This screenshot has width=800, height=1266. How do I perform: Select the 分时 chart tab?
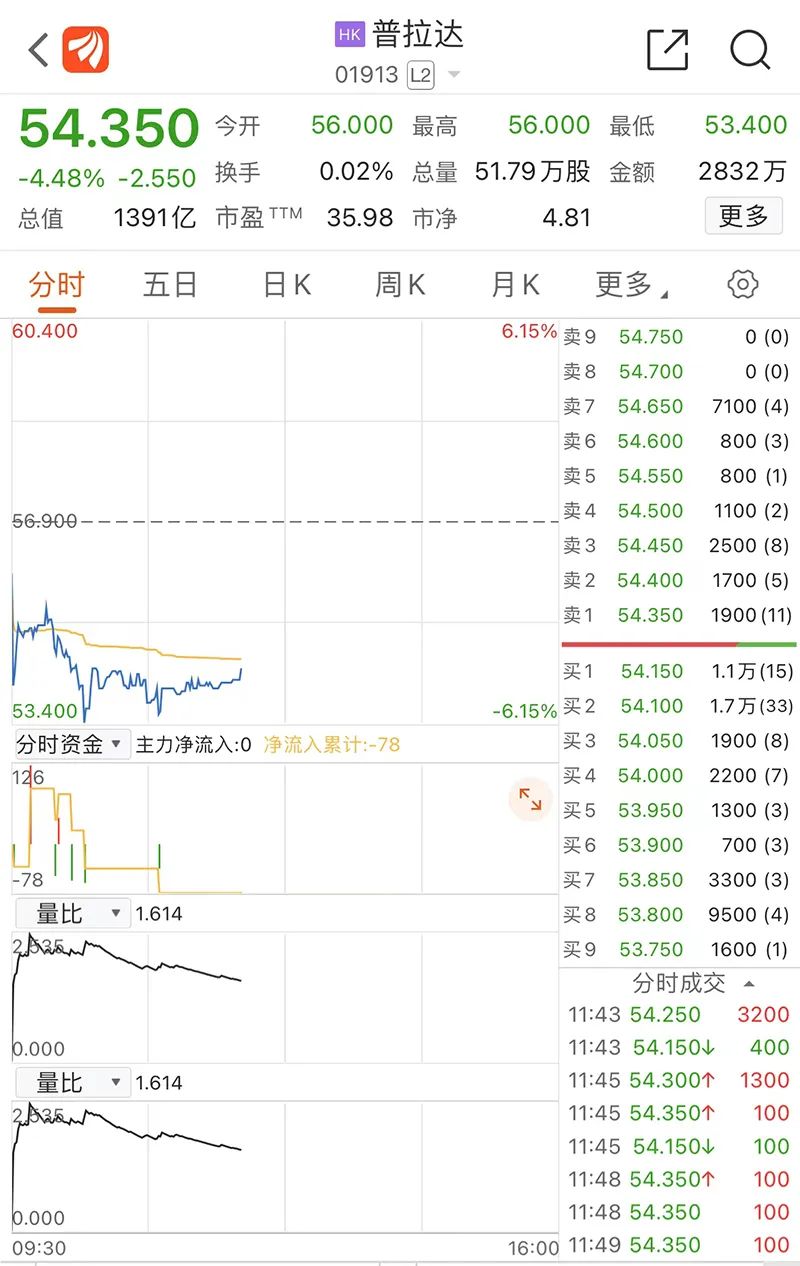tap(56, 285)
